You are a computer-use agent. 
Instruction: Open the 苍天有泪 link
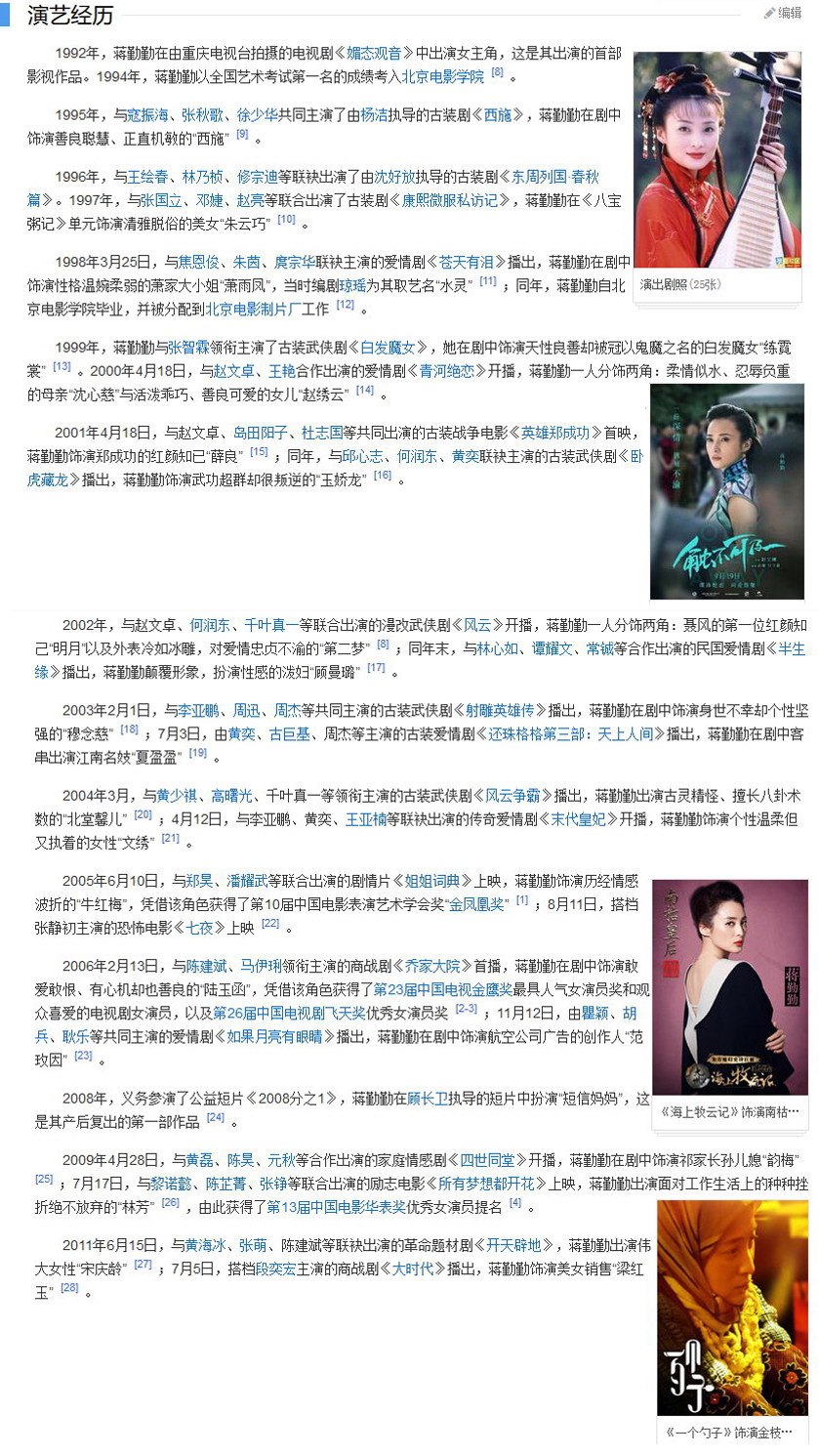pos(472,262)
